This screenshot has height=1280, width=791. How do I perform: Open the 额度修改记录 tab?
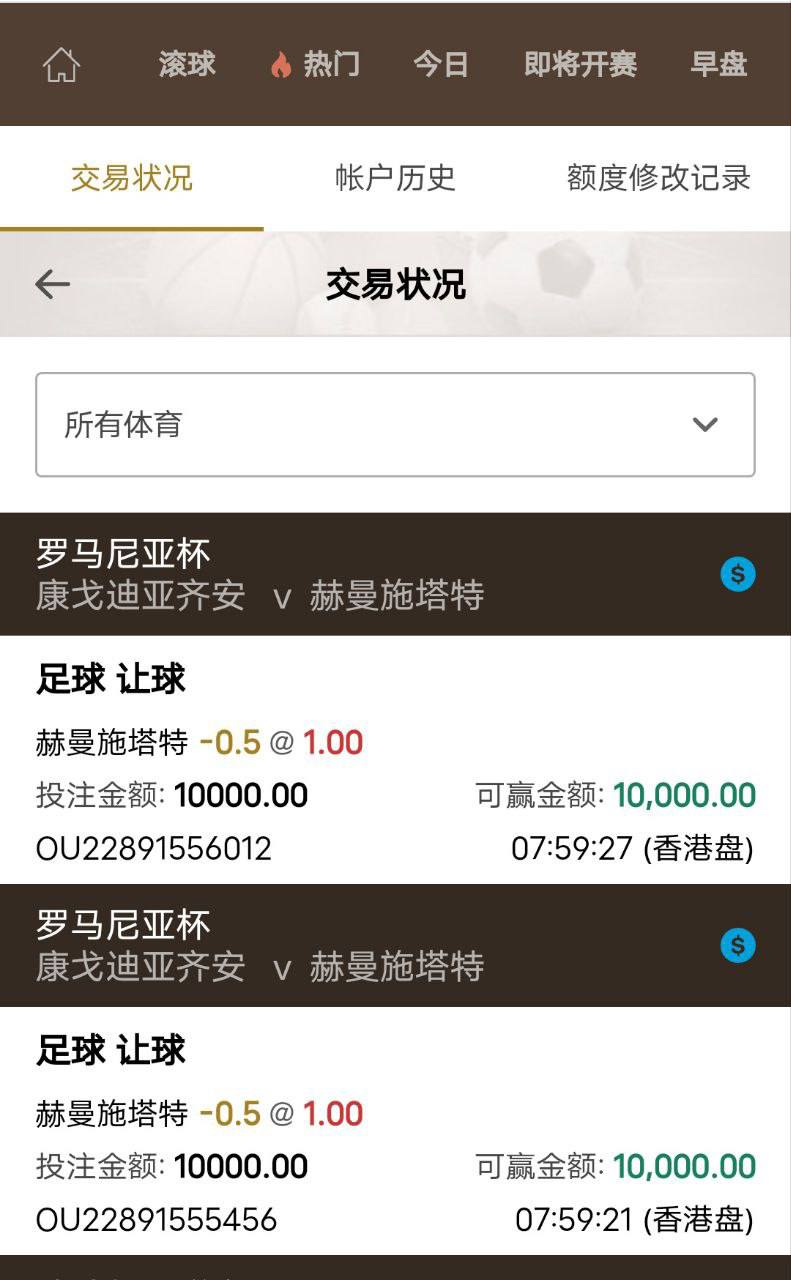658,178
